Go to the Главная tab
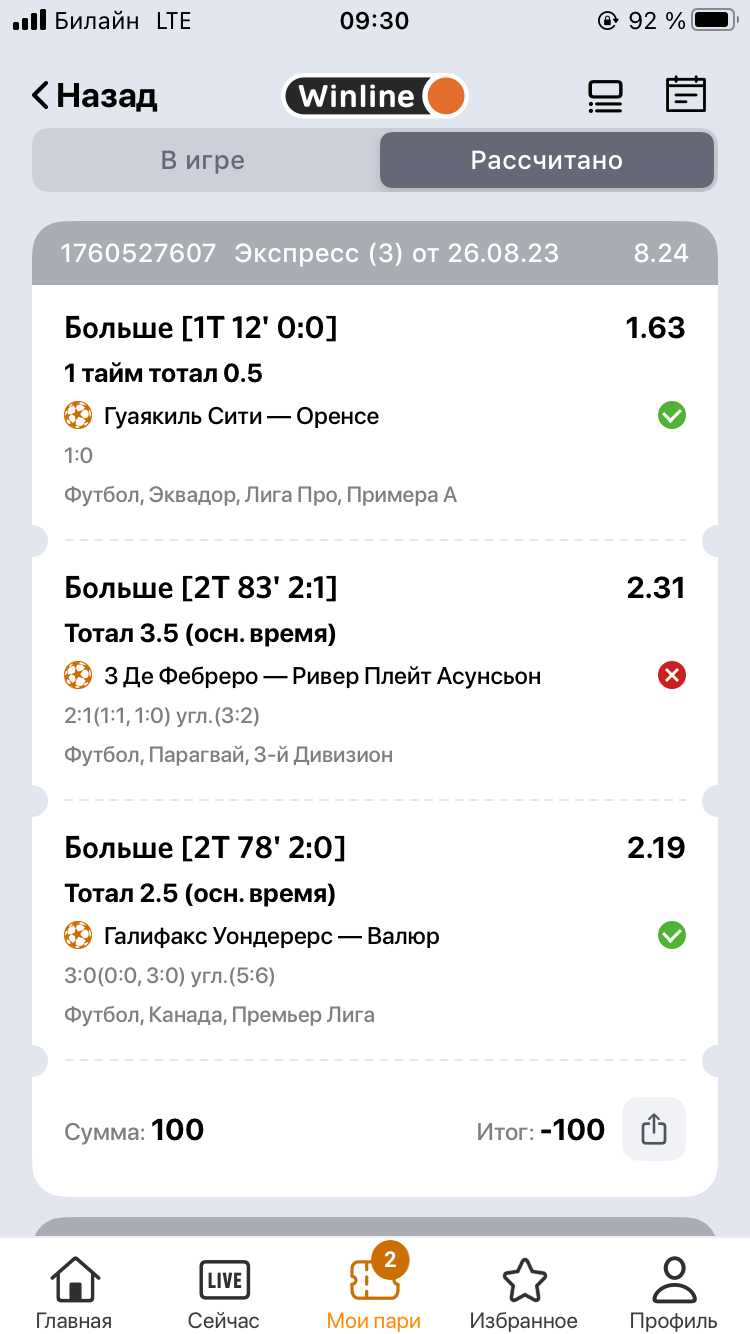Screen dimensions: 750x1334 coord(74,1292)
